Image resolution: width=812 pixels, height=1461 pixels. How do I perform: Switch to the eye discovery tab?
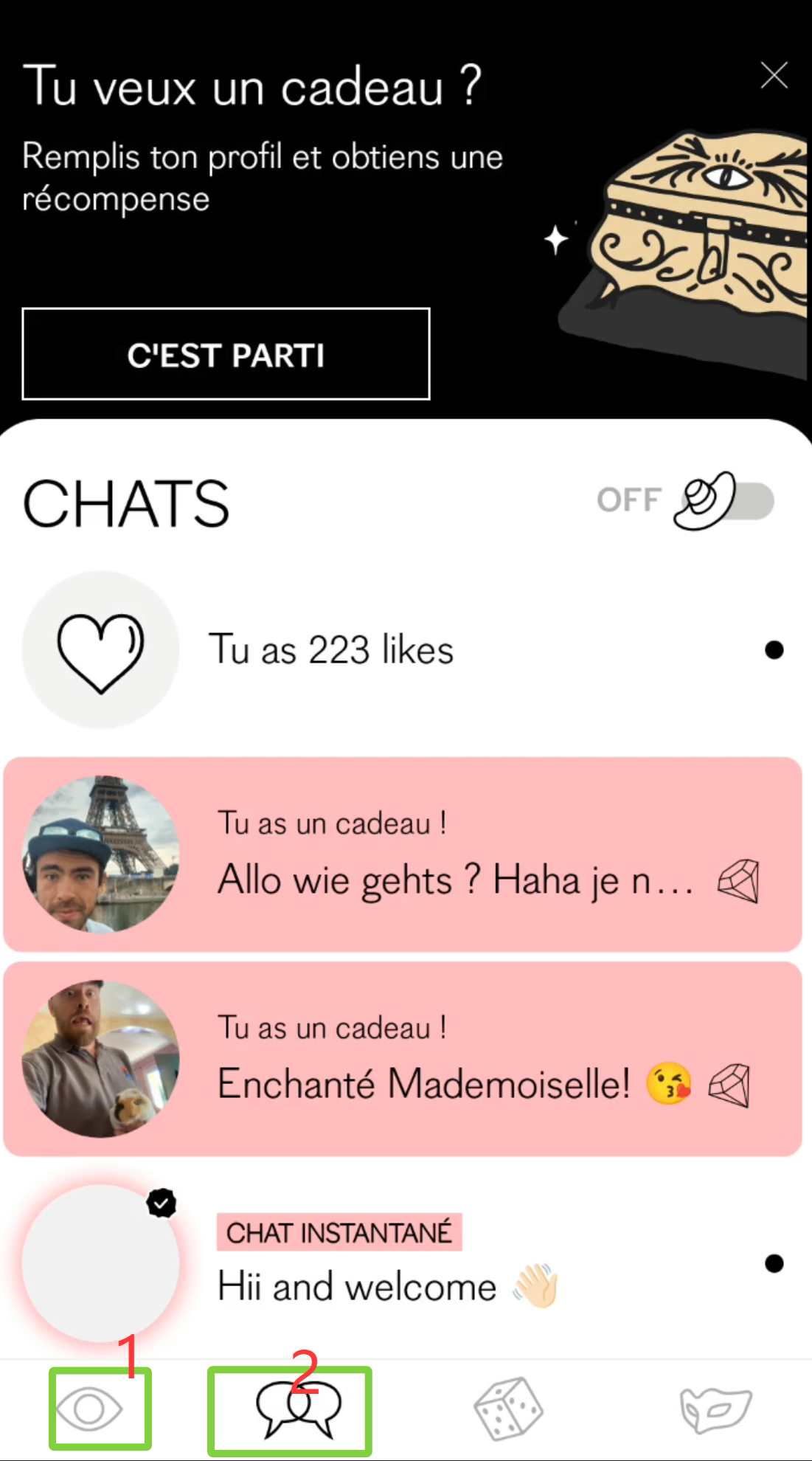[x=89, y=1409]
